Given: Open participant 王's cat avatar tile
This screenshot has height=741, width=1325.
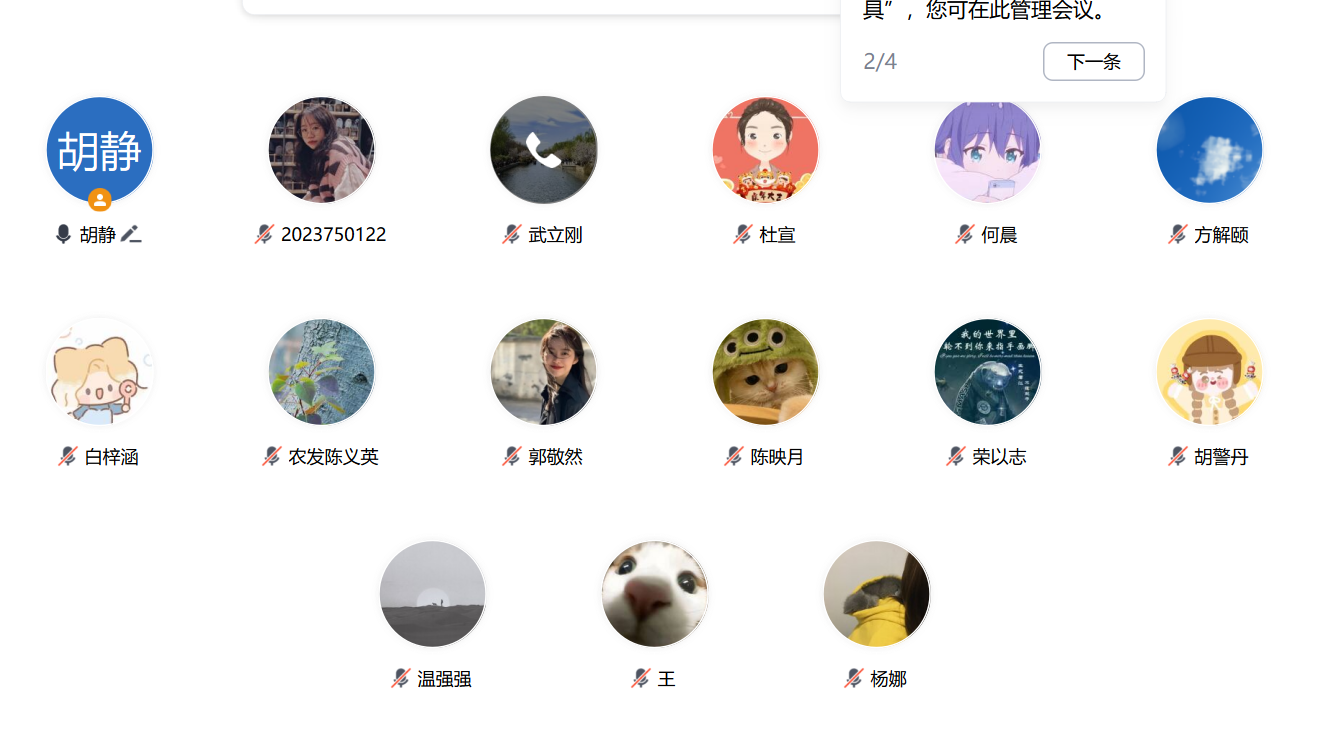Looking at the screenshot, I should tap(655, 594).
